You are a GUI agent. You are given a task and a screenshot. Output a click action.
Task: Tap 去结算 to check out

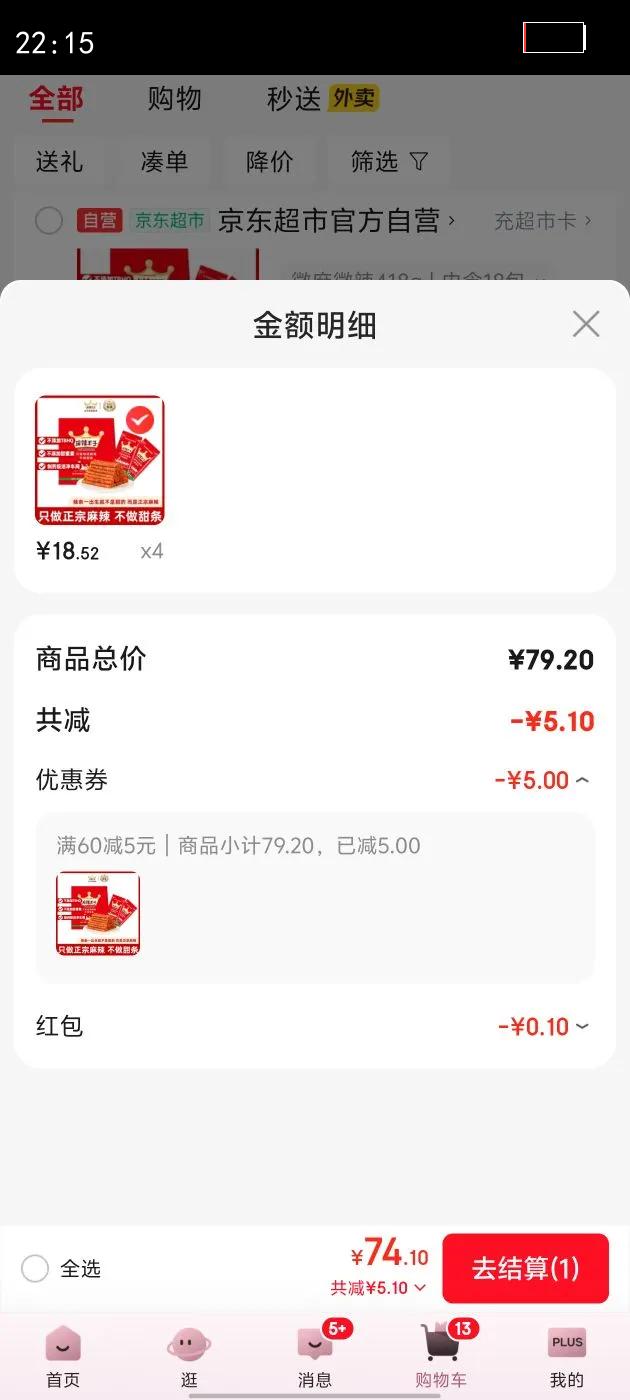point(525,1268)
